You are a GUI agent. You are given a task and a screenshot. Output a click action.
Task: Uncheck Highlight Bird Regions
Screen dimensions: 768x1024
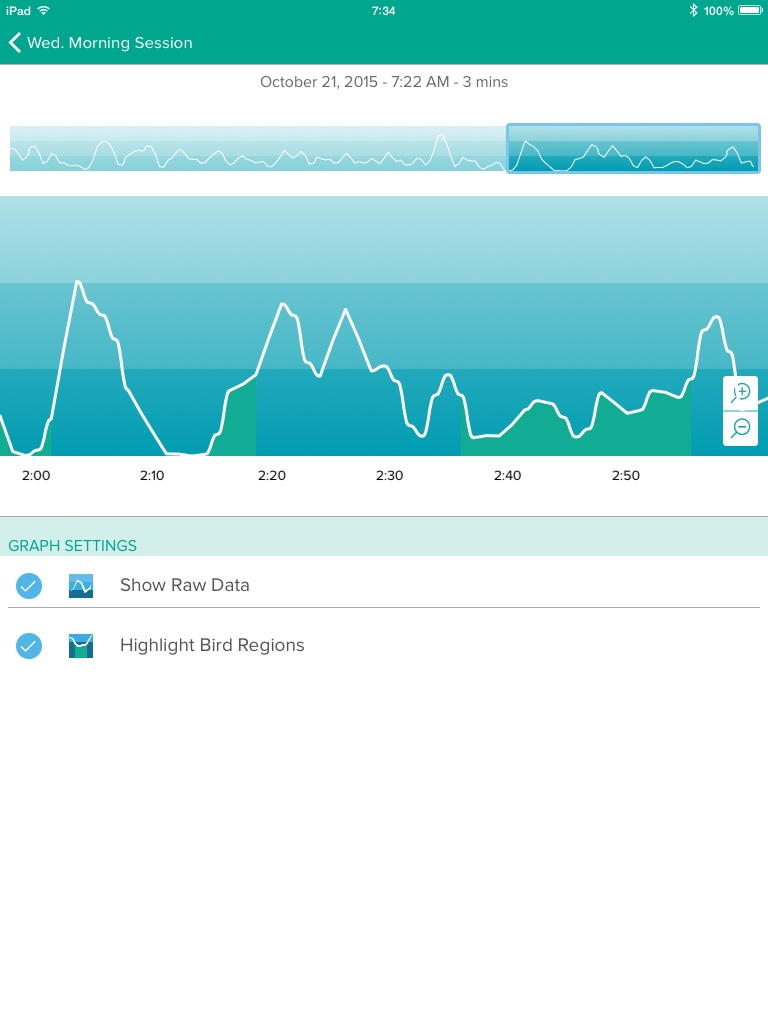coord(29,645)
